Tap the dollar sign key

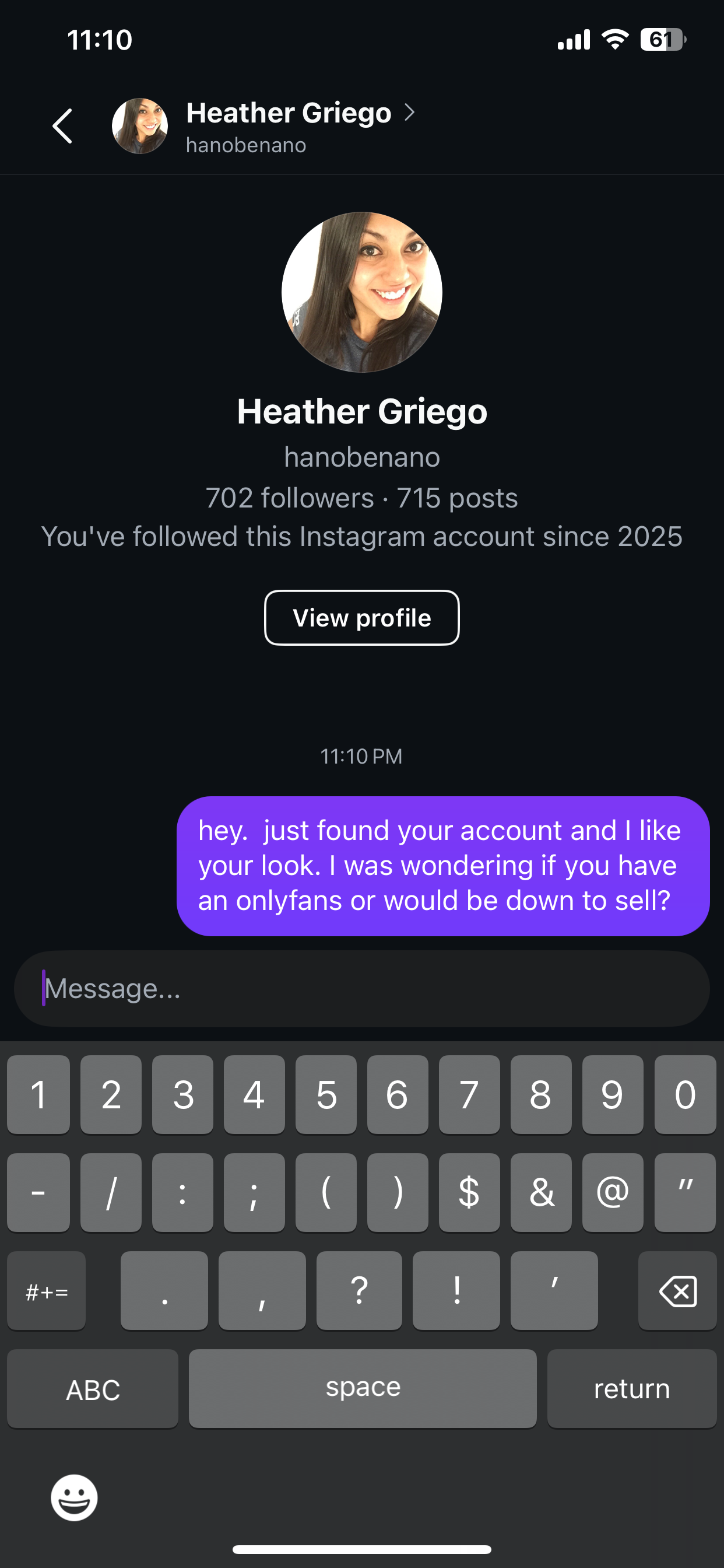[x=469, y=1192]
